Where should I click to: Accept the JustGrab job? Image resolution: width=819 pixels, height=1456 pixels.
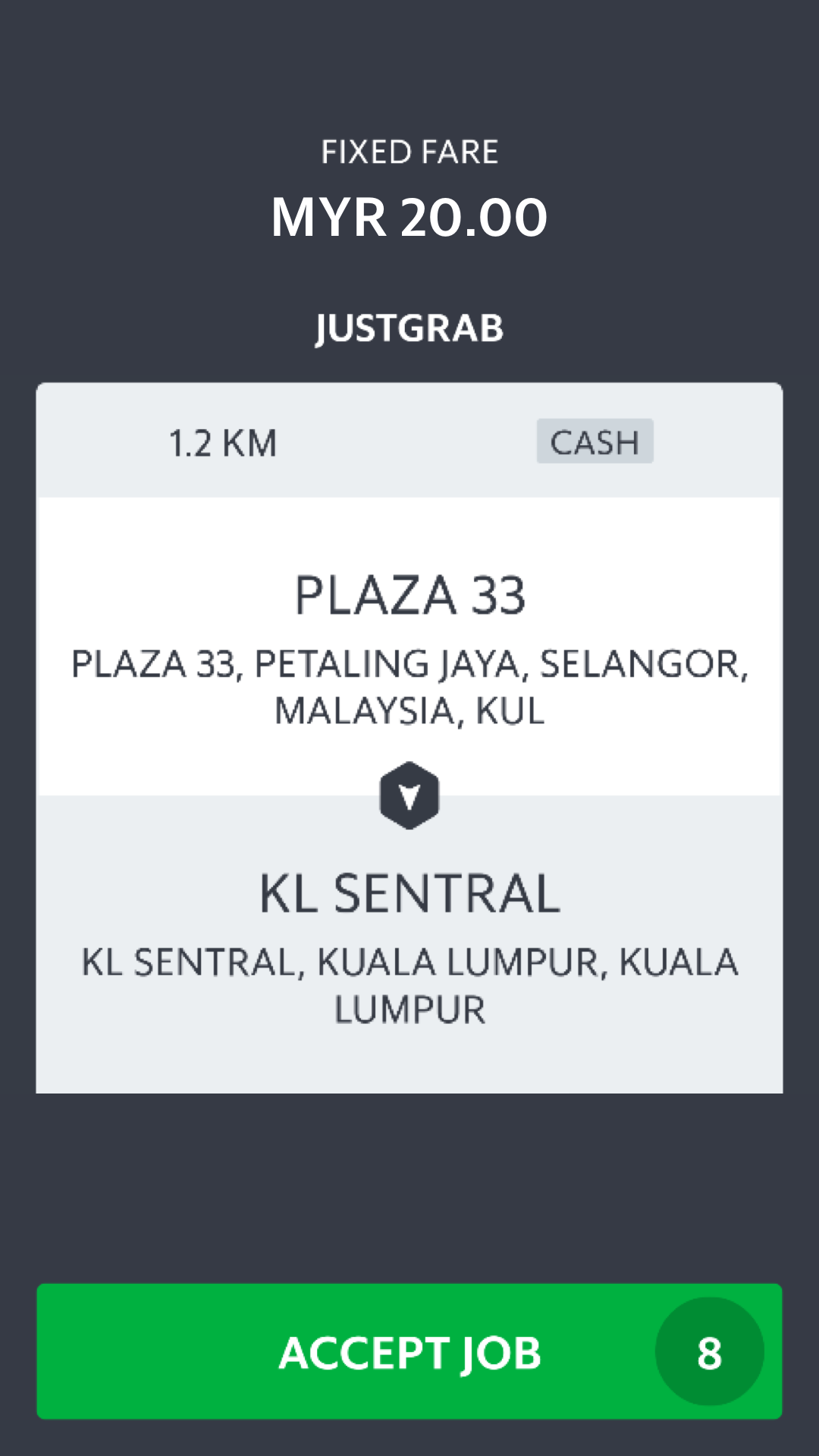coord(409,1351)
